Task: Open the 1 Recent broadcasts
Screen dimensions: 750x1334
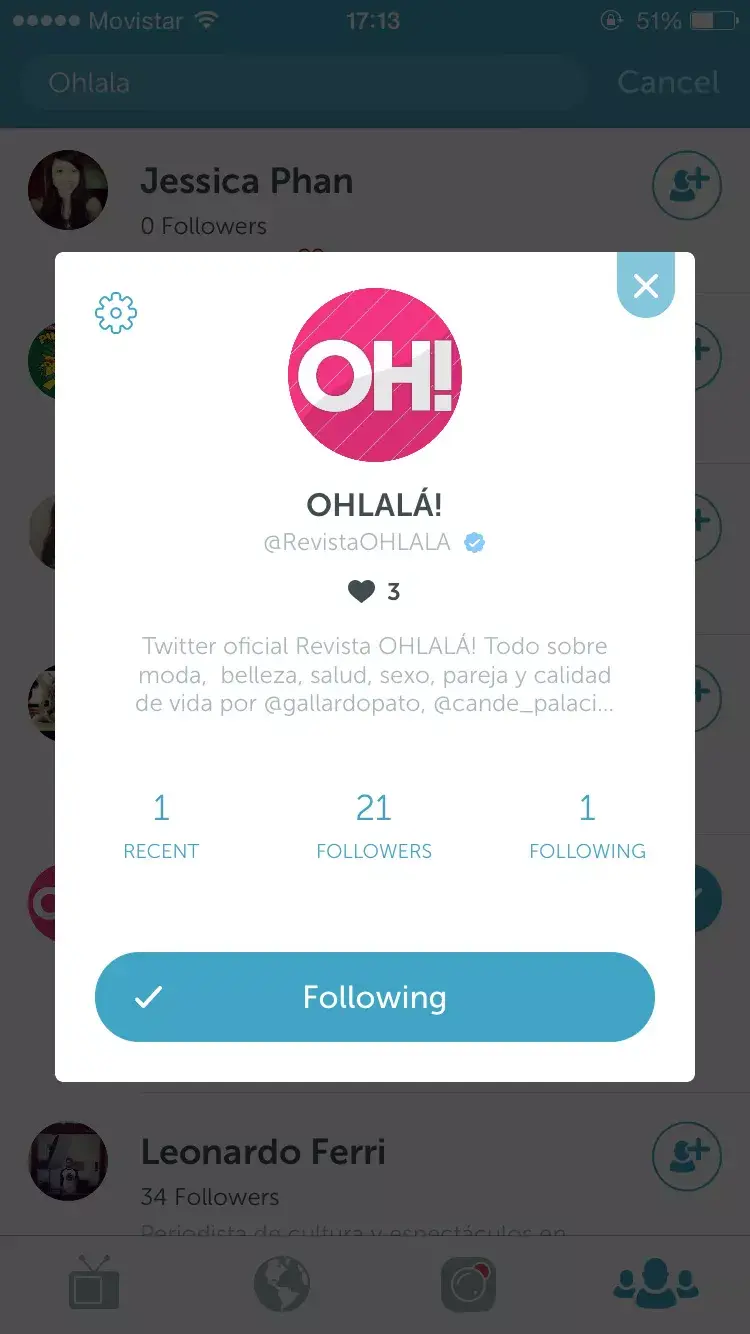Action: click(x=161, y=826)
